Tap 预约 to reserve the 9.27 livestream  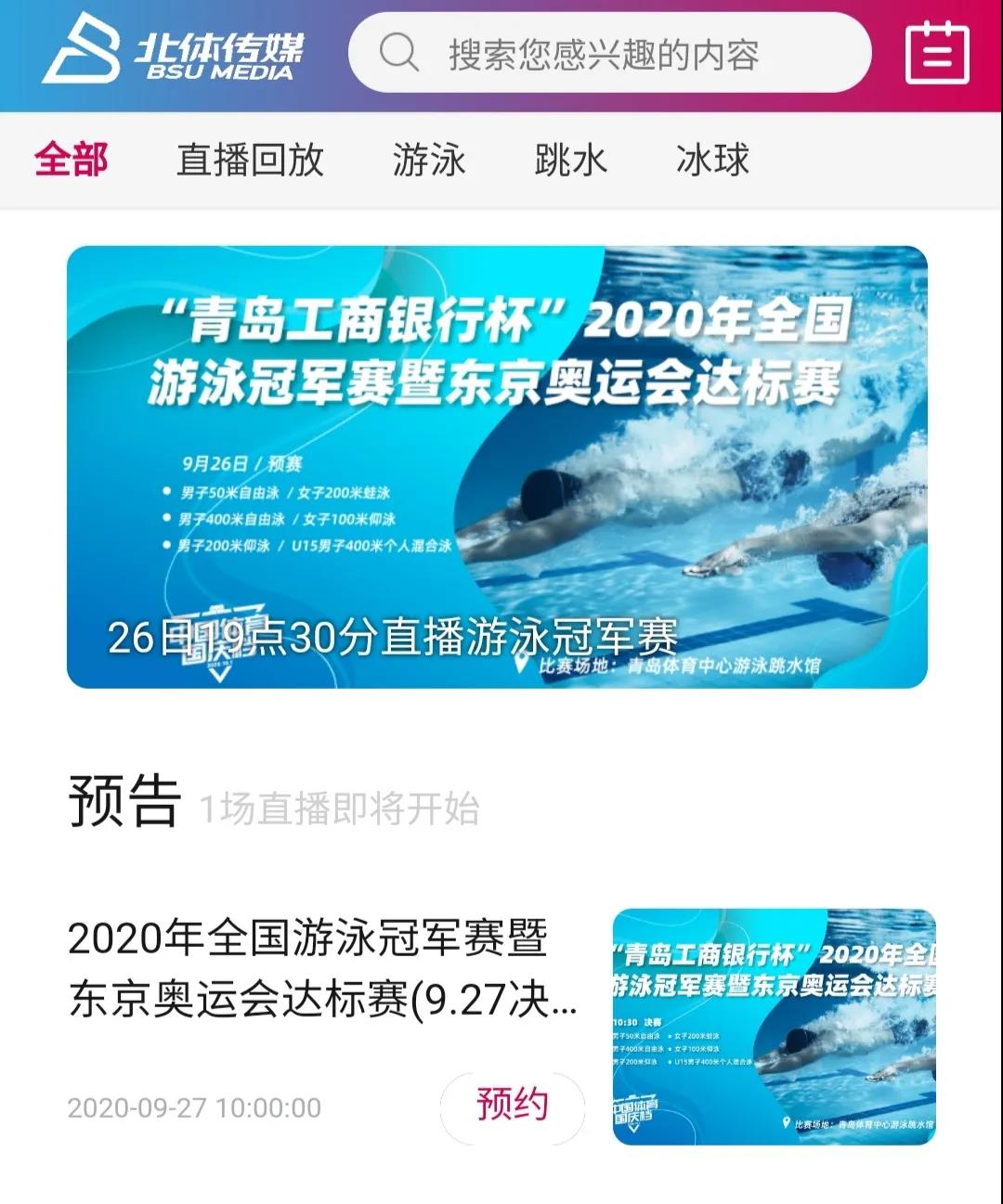pyautogui.click(x=512, y=1106)
